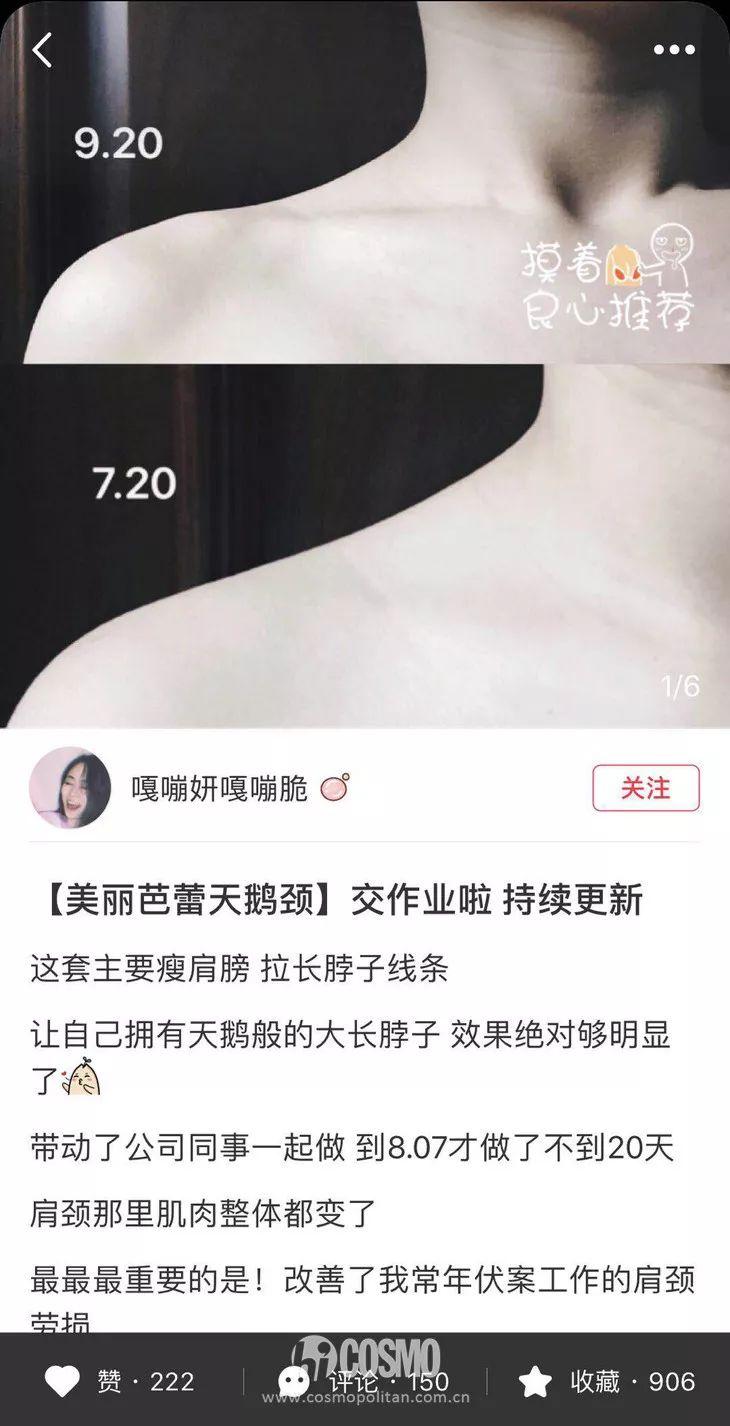730x1426 pixels.
Task: Go back with the top-left arrow
Action: point(42,49)
